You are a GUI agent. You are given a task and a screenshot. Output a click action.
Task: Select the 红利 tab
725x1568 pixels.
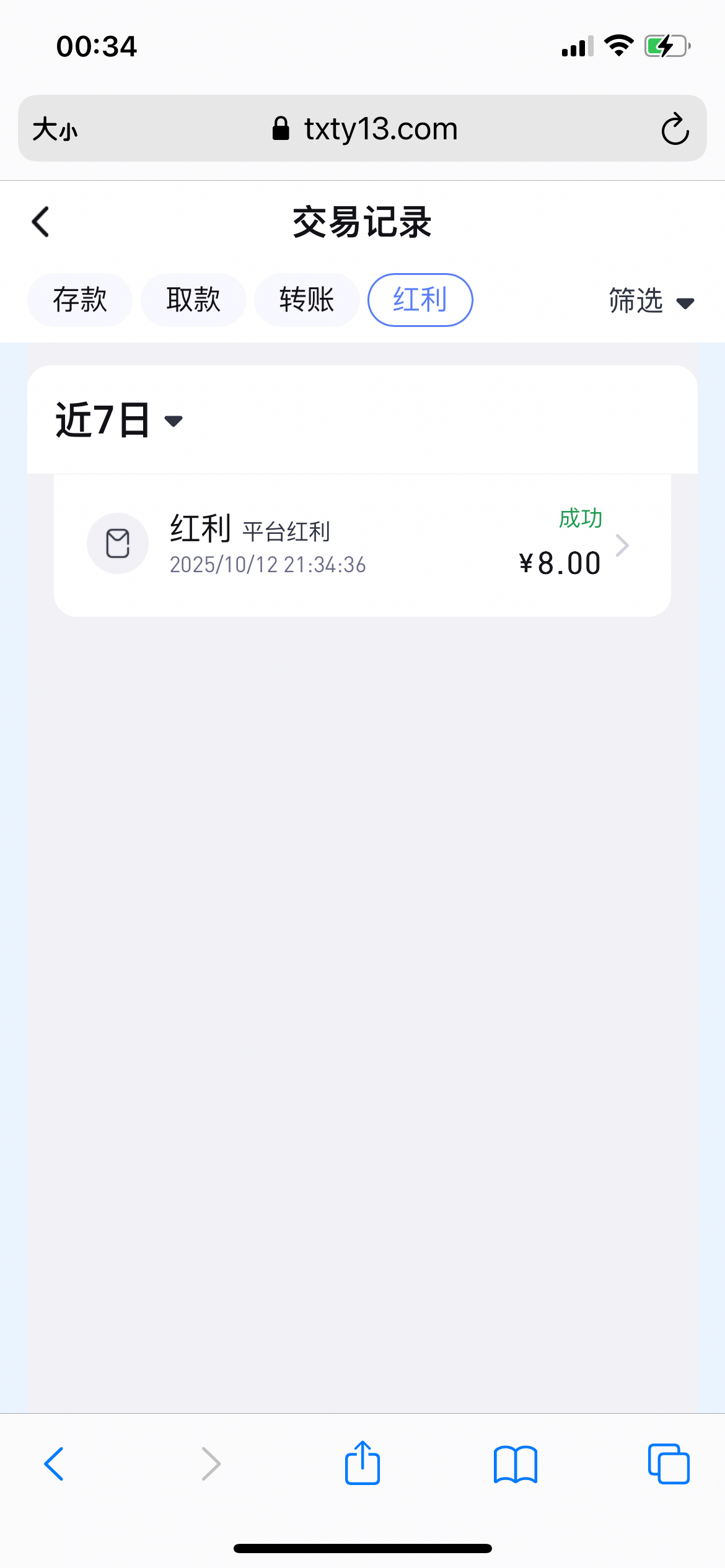click(x=420, y=300)
